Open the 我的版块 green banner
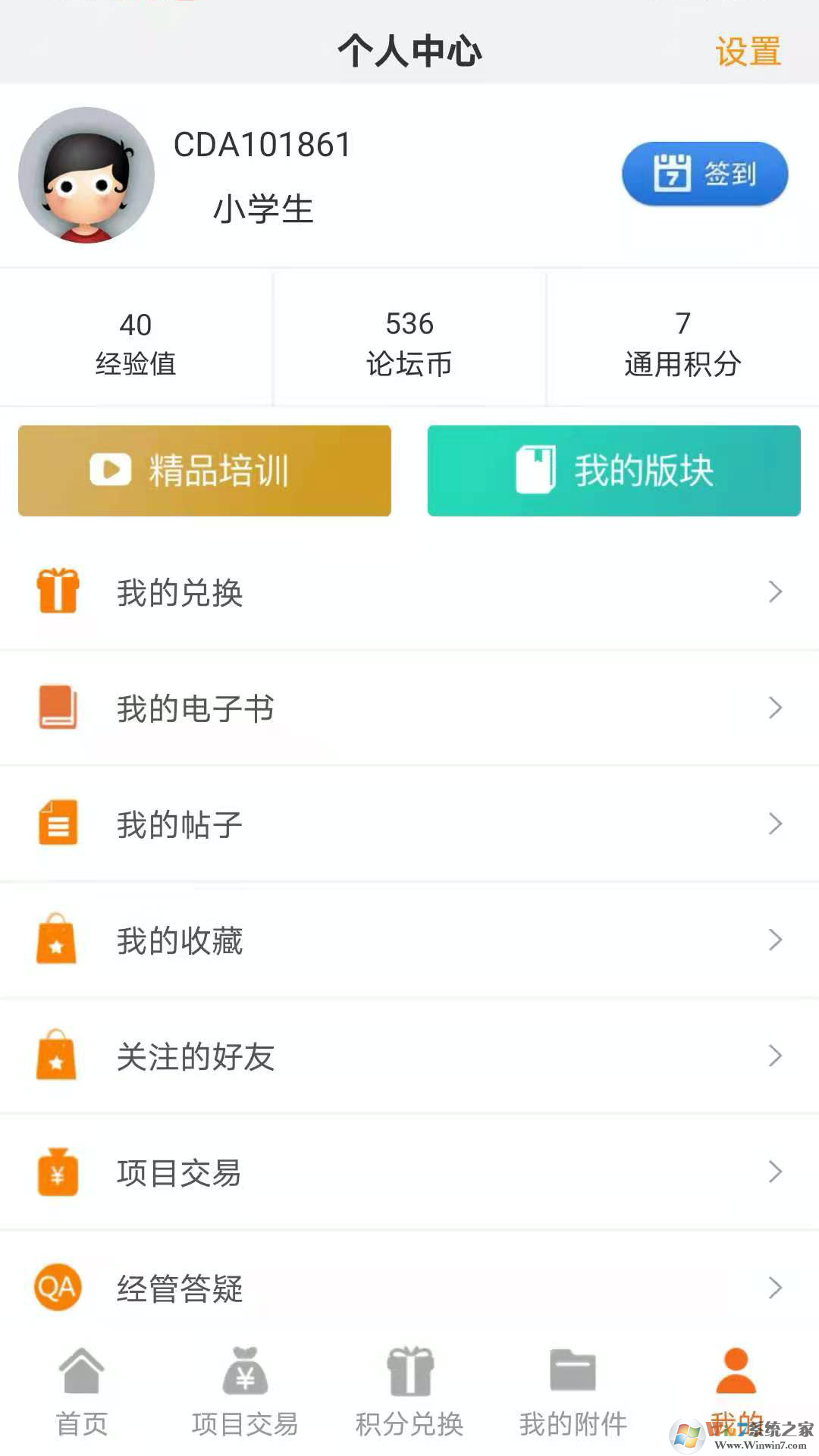Image resolution: width=819 pixels, height=1456 pixels. point(613,471)
